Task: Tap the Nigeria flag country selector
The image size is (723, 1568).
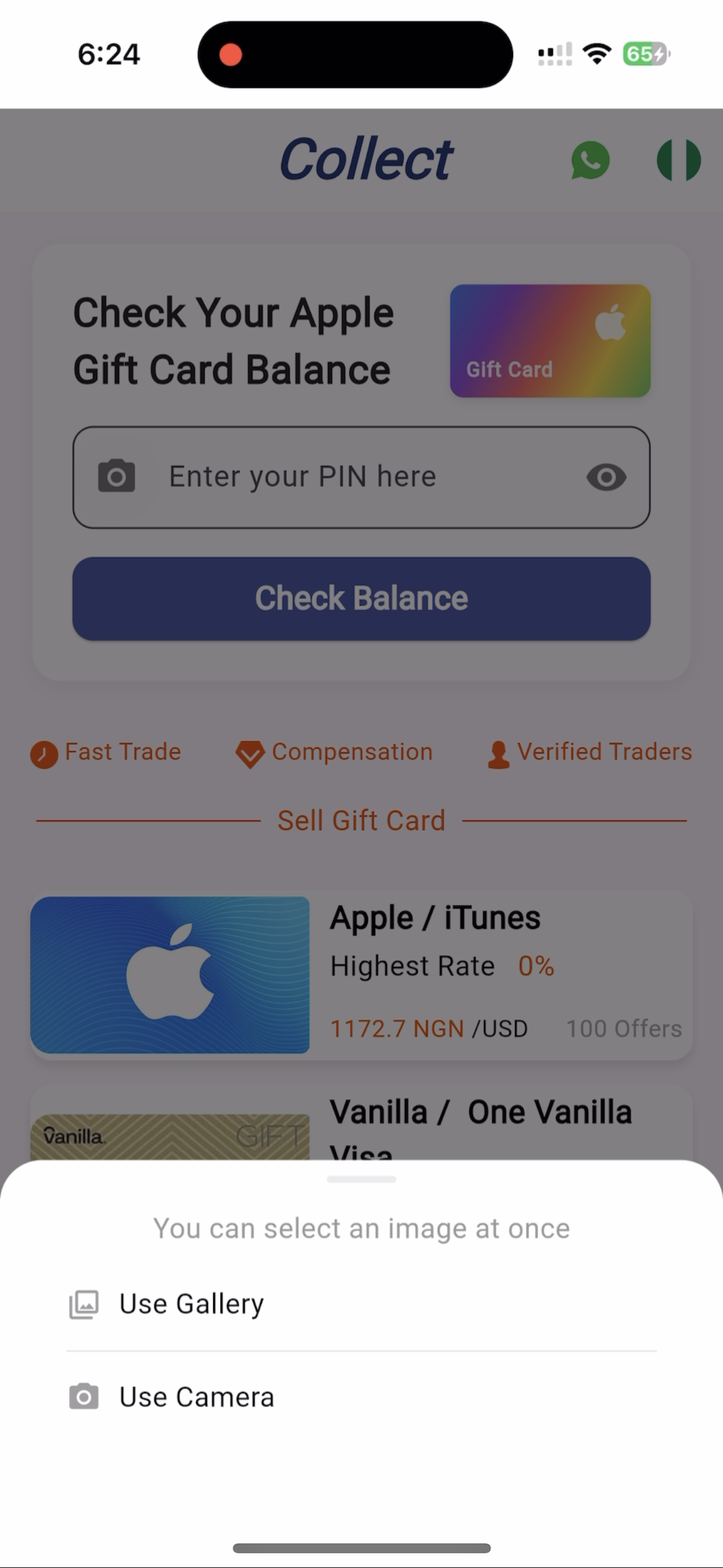Action: coord(678,161)
